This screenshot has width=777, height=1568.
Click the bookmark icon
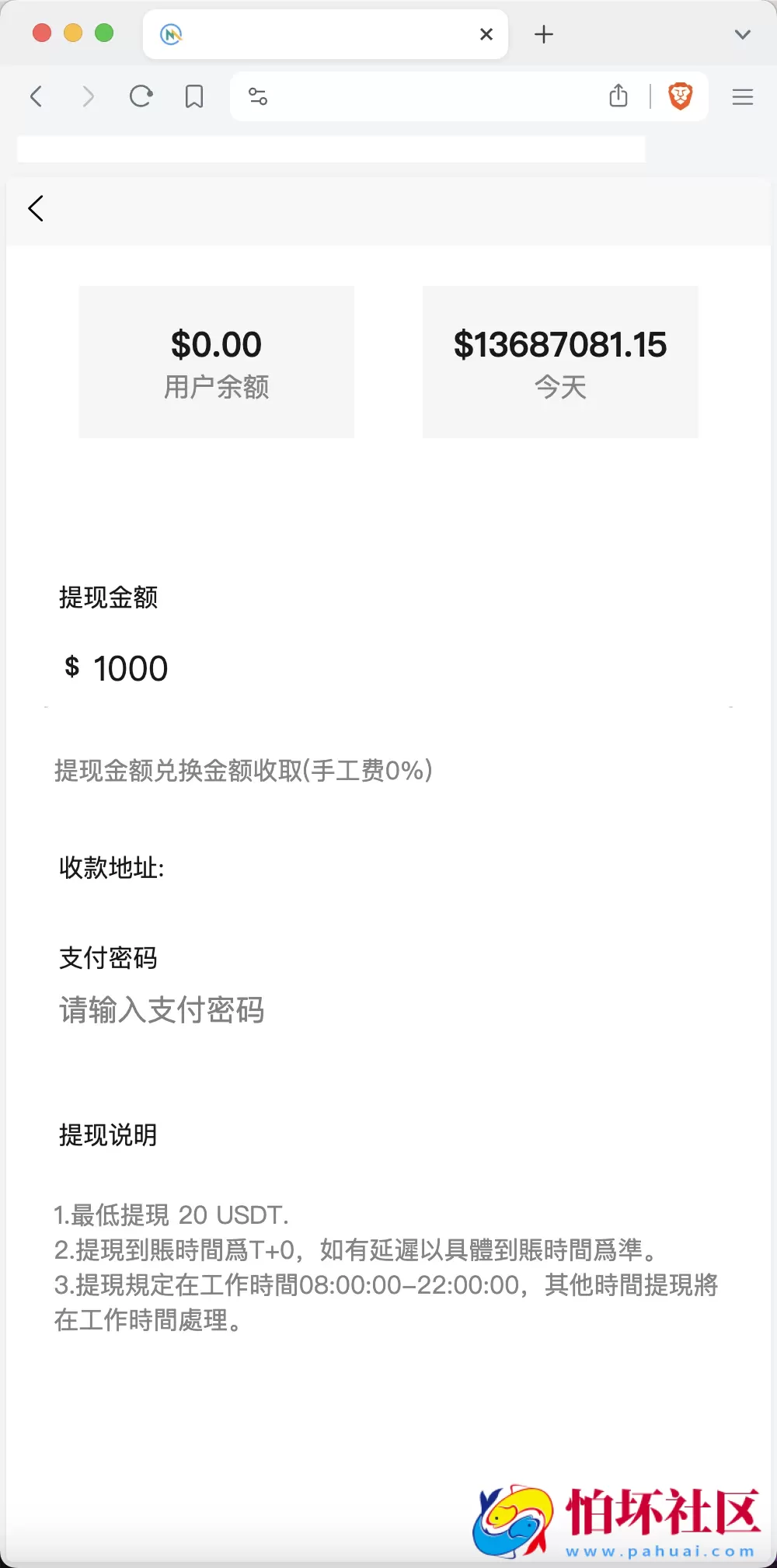pos(193,96)
